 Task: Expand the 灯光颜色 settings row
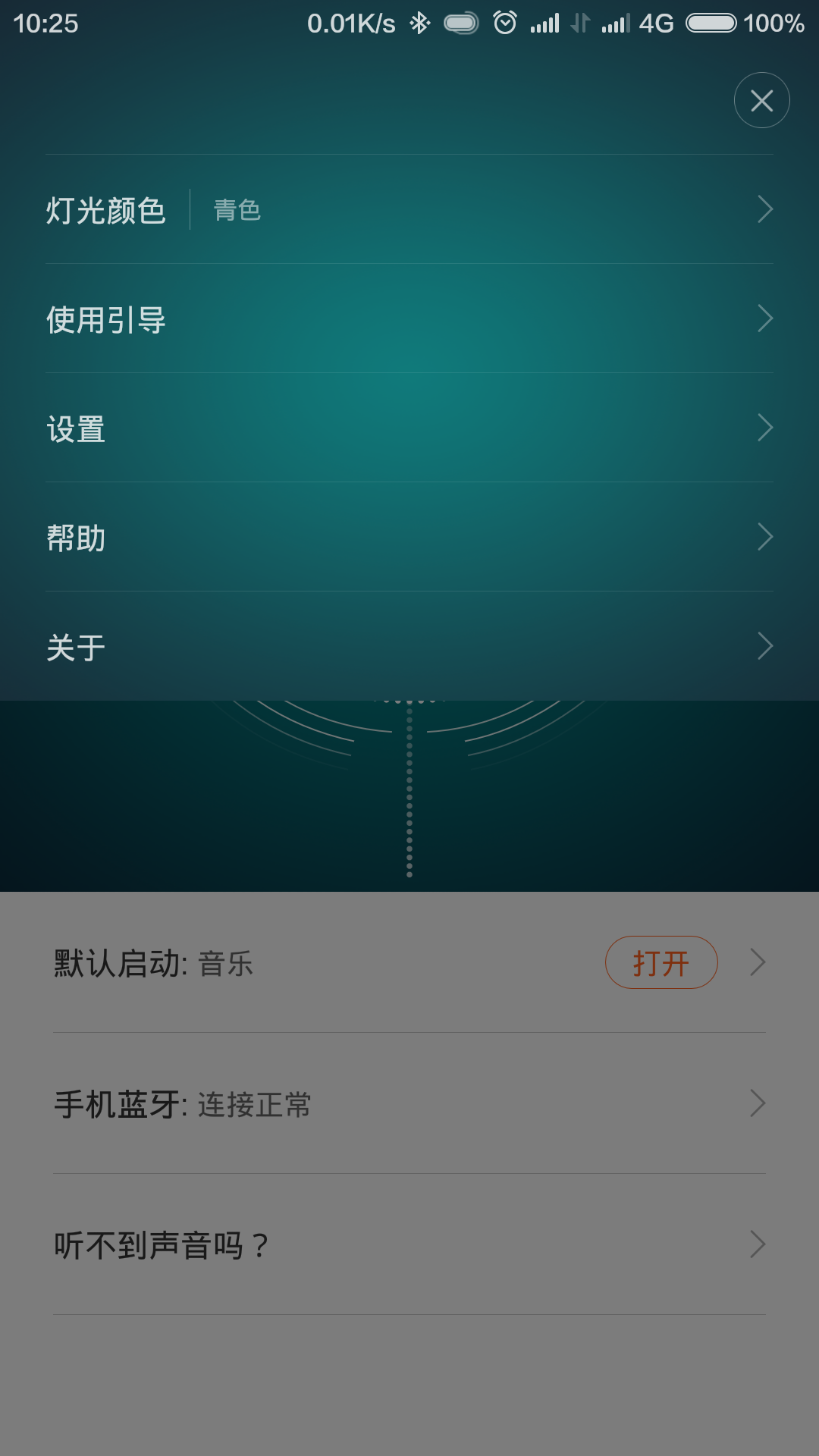[x=409, y=211]
